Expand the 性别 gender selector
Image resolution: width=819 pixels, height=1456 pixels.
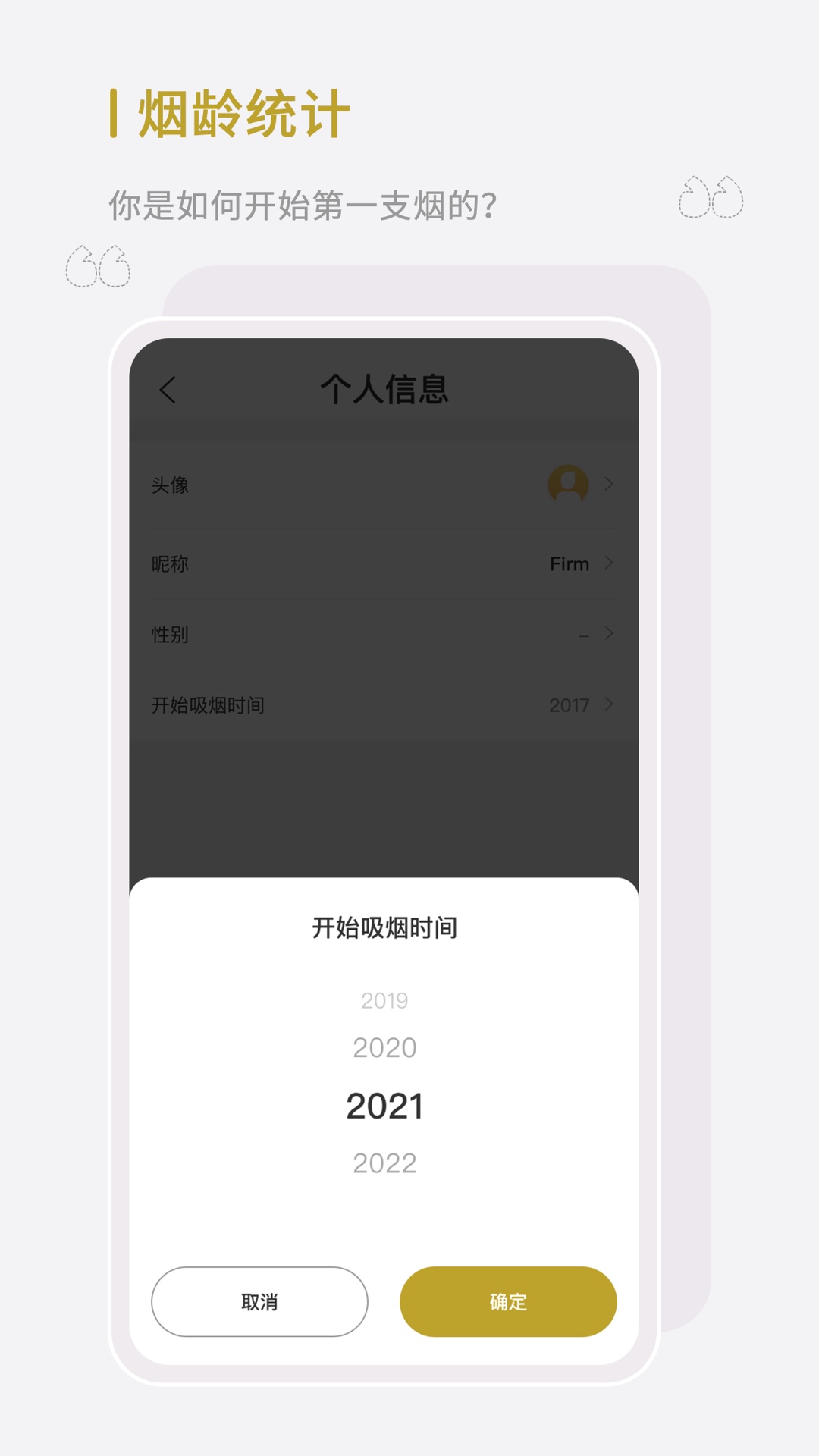[379, 634]
